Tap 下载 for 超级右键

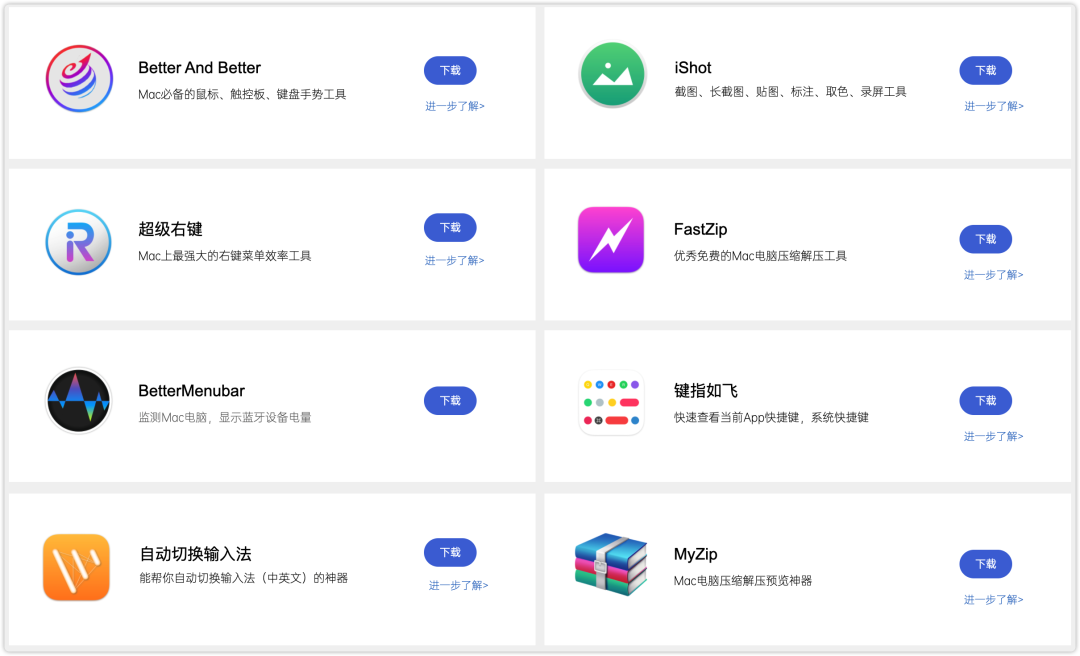[x=450, y=227]
